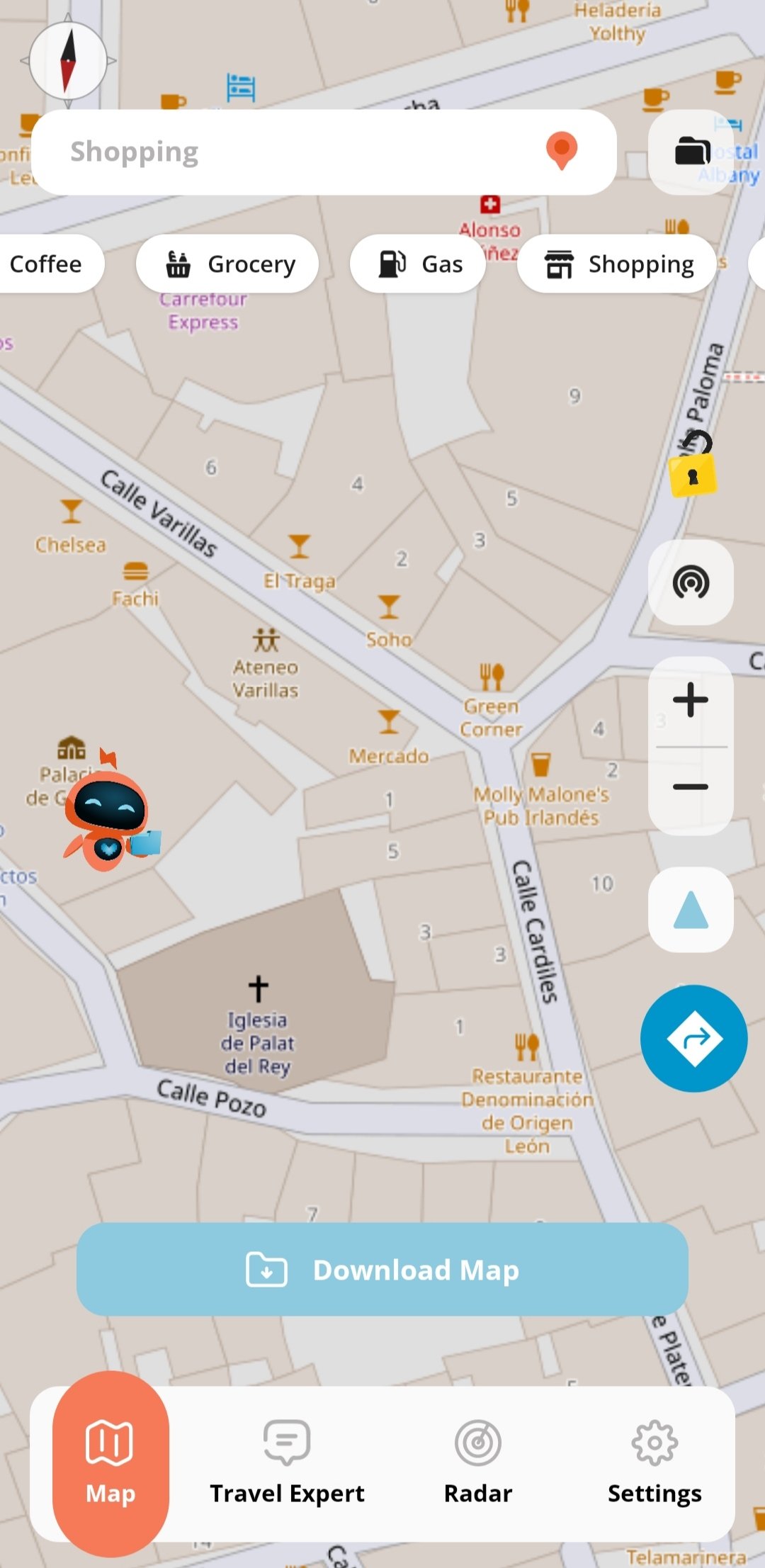The image size is (765, 1568).
Task: Select the Gas filter chip
Action: (x=418, y=264)
